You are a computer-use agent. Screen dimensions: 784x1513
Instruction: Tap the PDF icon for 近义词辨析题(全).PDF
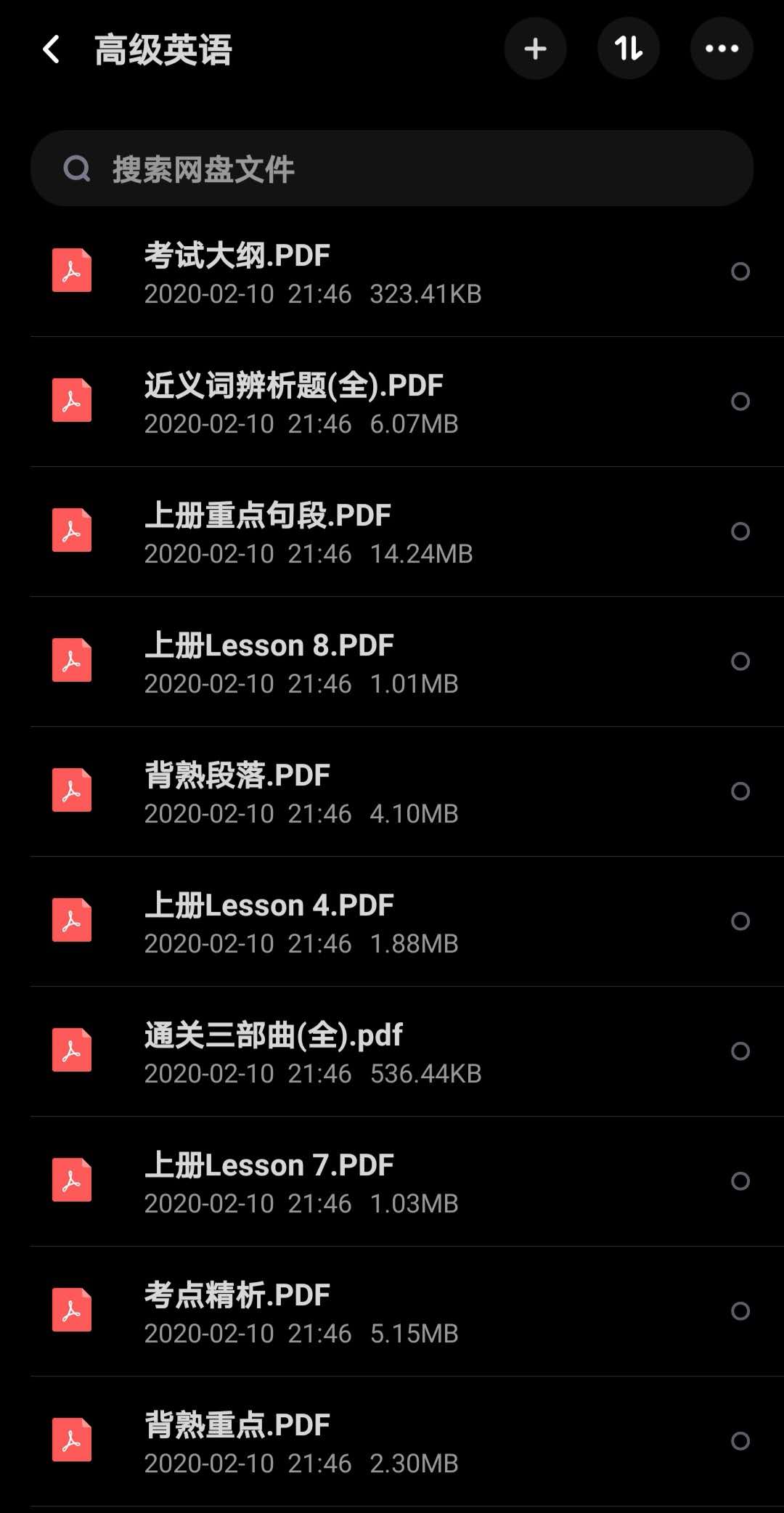click(x=71, y=401)
